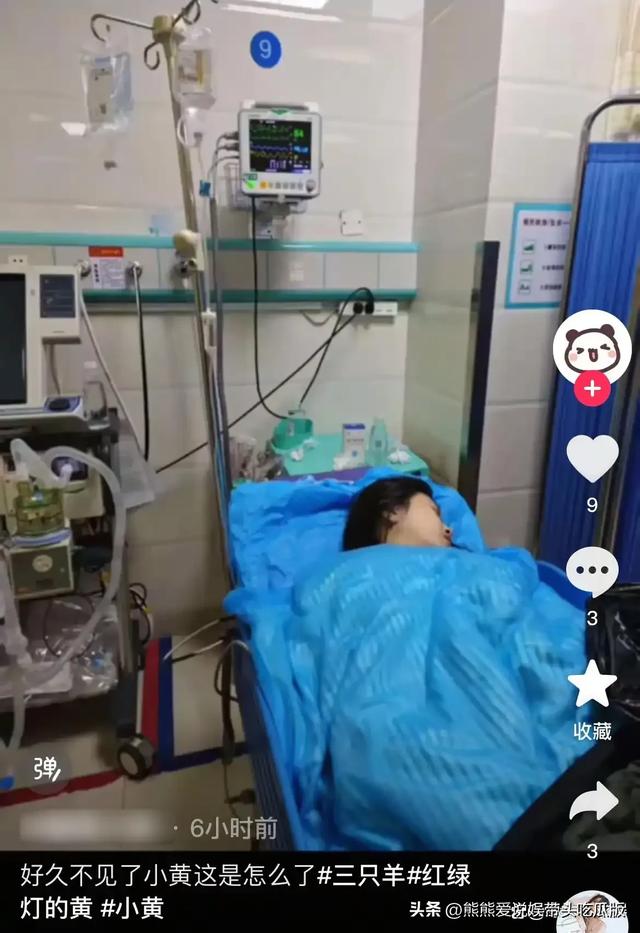Like this video with the heart
This screenshot has width=640, height=933.
click(x=592, y=458)
